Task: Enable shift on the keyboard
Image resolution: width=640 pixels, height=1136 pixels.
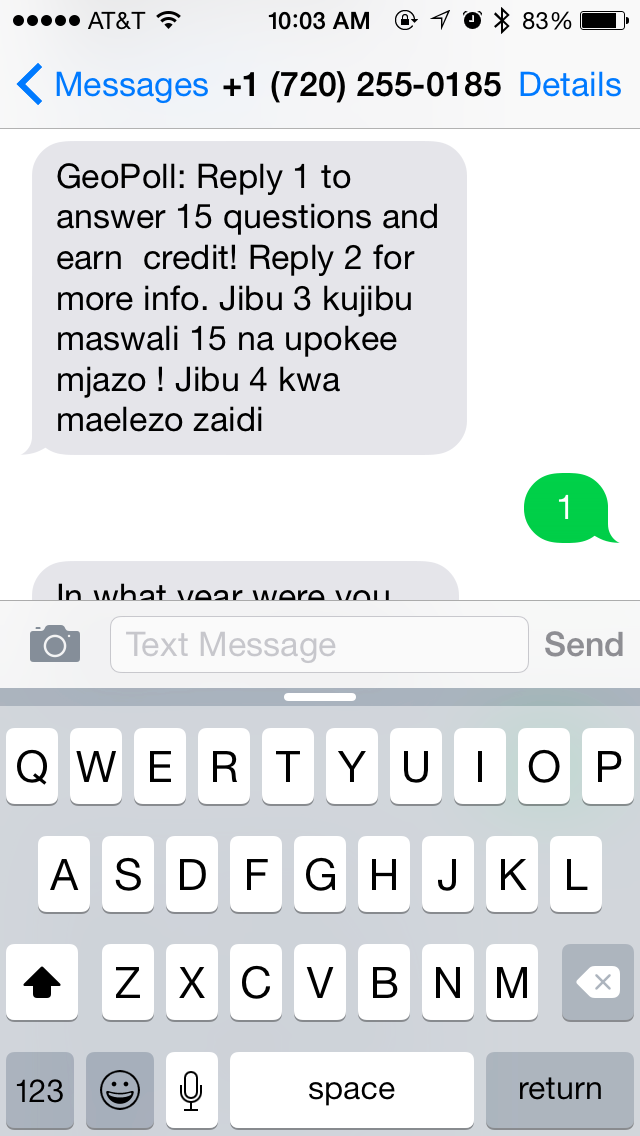Action: point(42,983)
